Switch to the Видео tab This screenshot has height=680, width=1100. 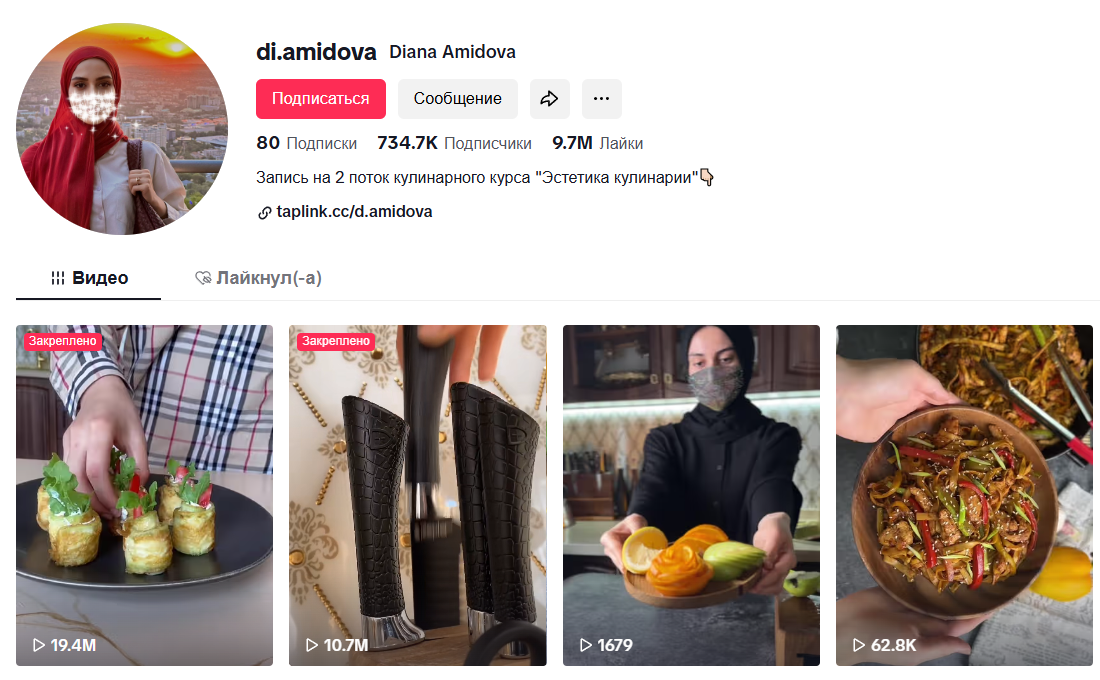tap(89, 278)
